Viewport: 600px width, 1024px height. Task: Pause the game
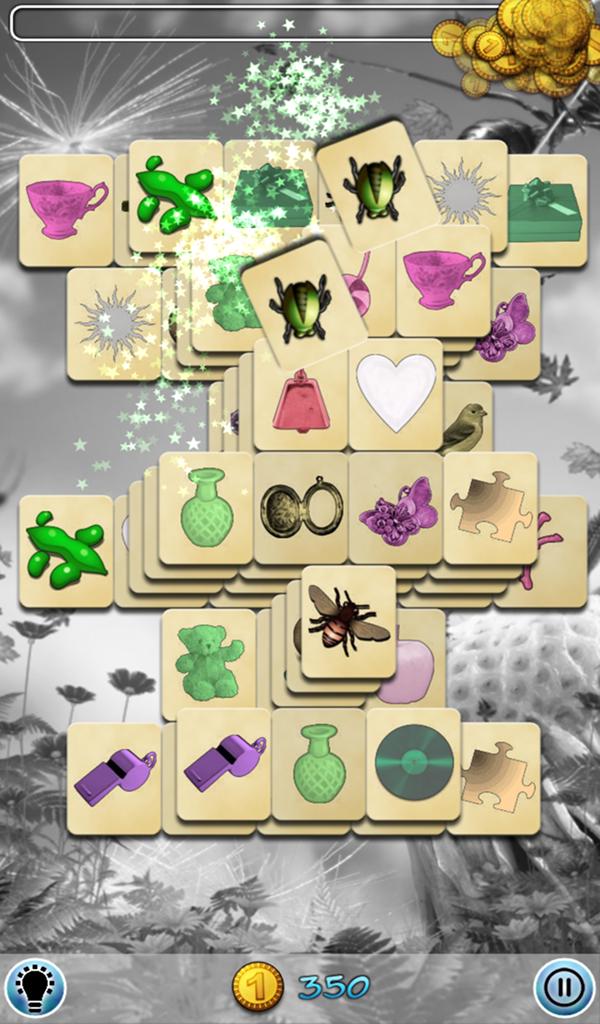pyautogui.click(x=564, y=987)
